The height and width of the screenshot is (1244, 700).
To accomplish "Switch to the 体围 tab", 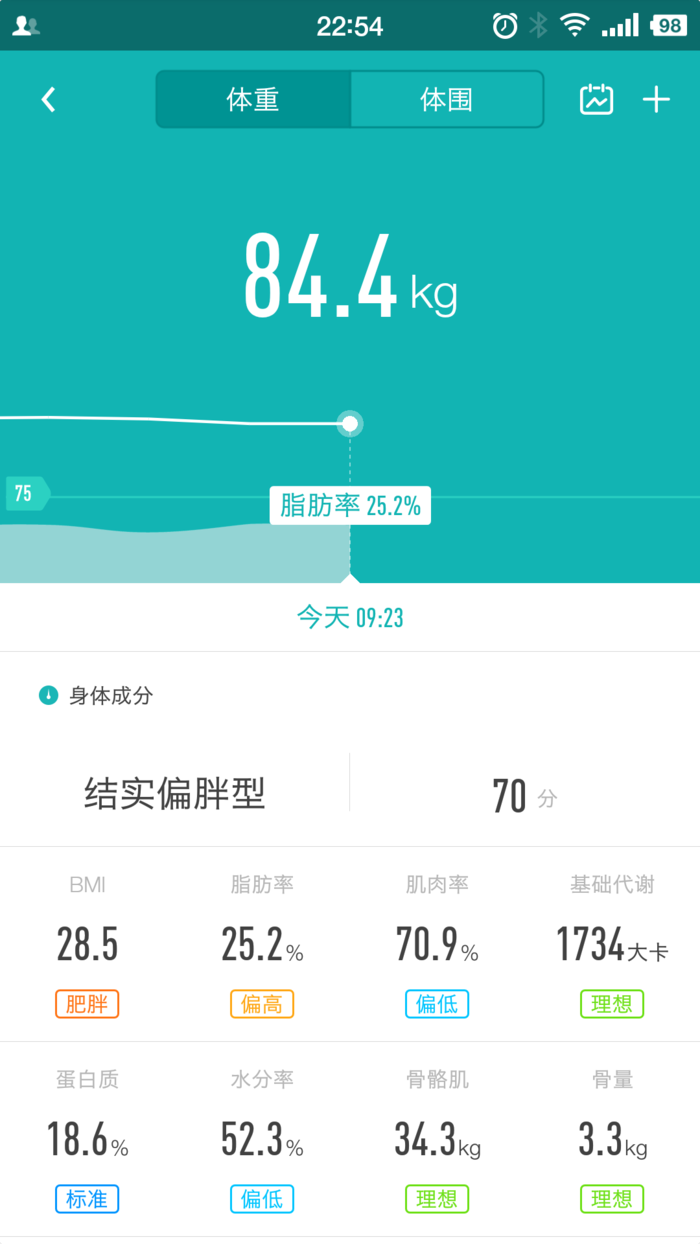I will [446, 100].
